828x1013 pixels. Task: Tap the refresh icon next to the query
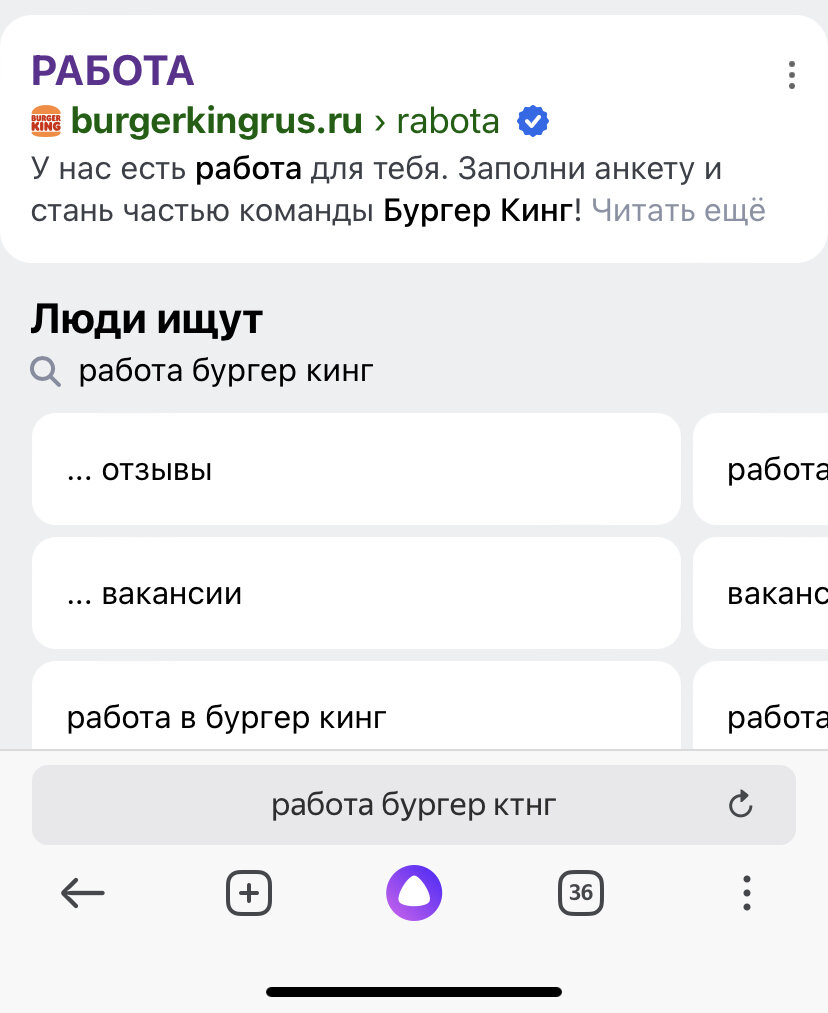point(740,803)
